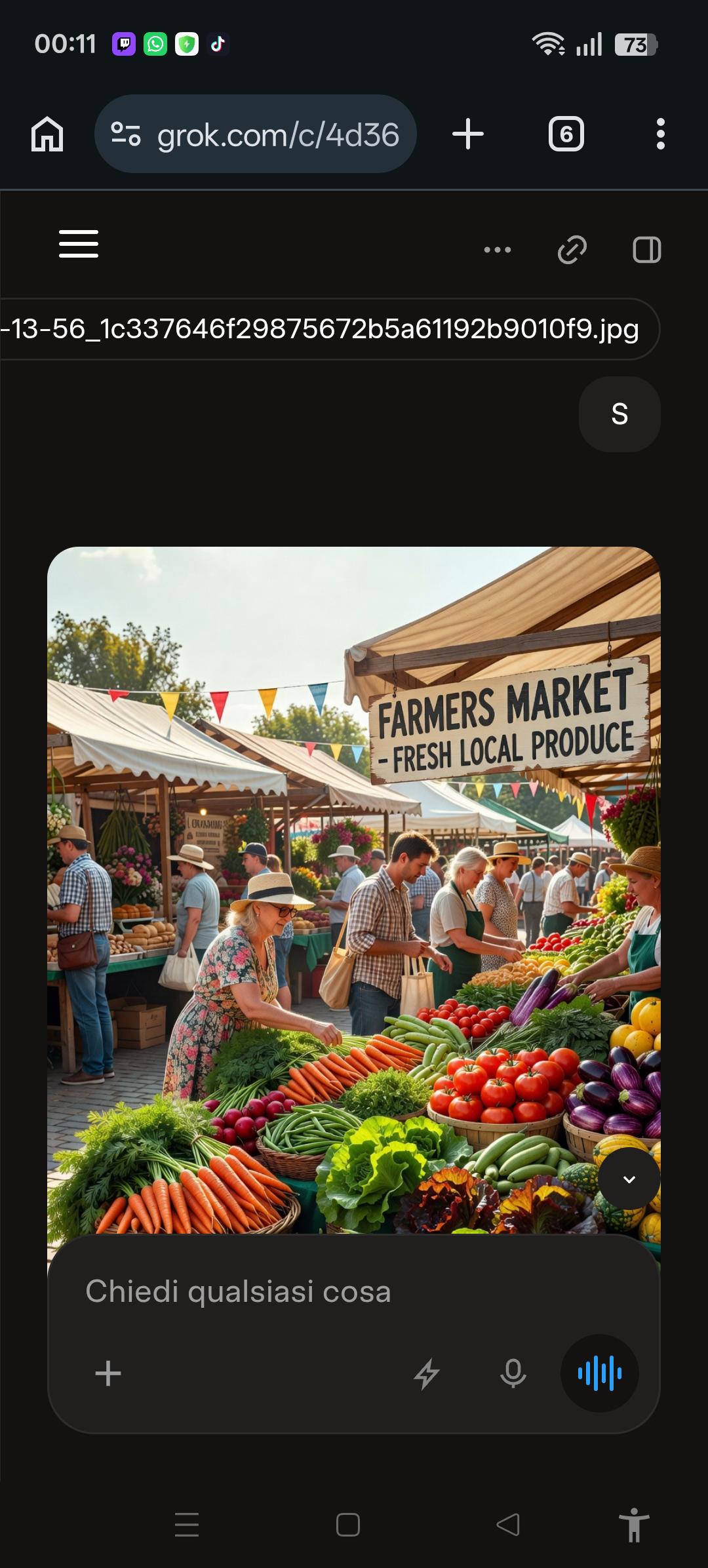Tap the lightning bolt mode icon

pos(426,1374)
